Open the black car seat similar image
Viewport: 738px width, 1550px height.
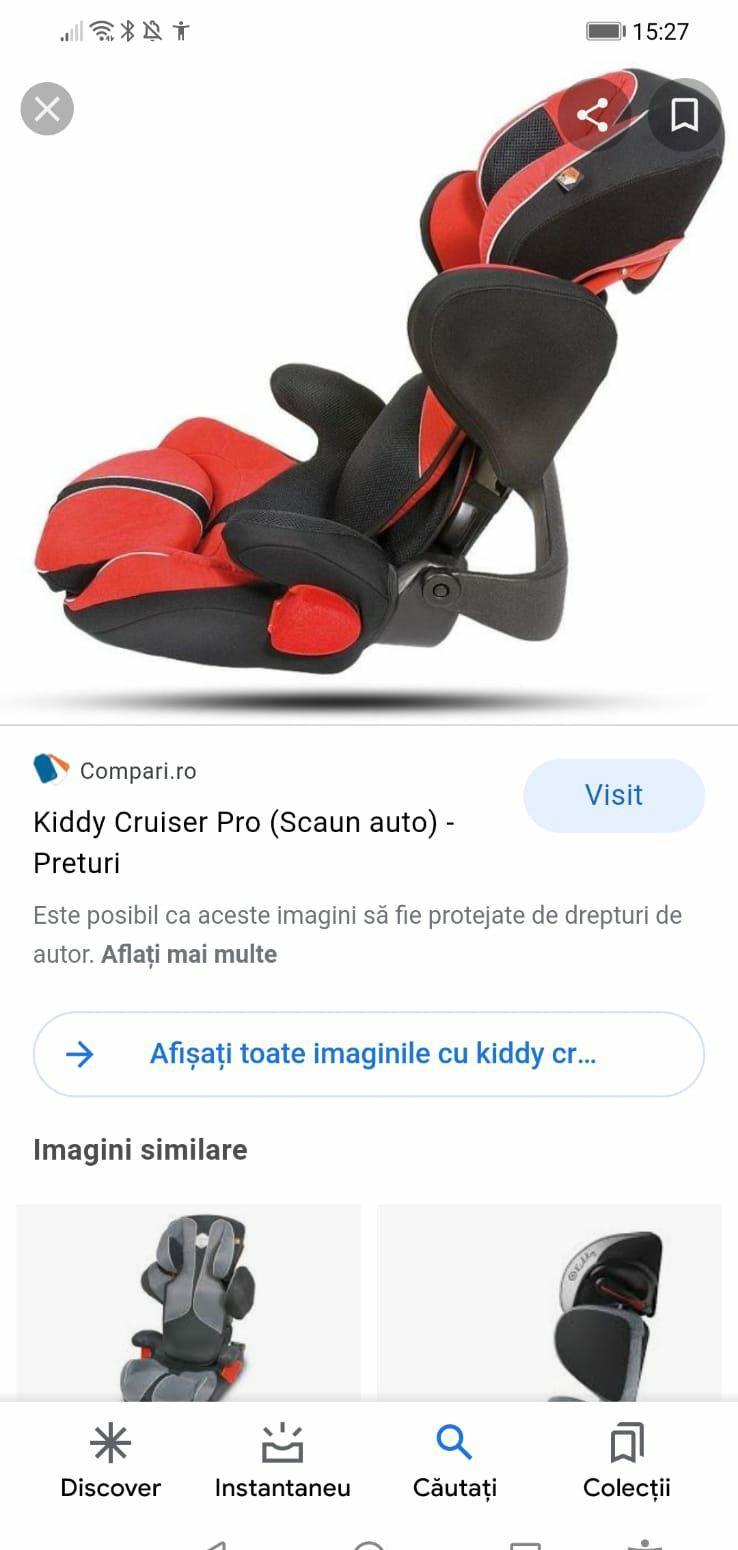pyautogui.click(x=549, y=1301)
